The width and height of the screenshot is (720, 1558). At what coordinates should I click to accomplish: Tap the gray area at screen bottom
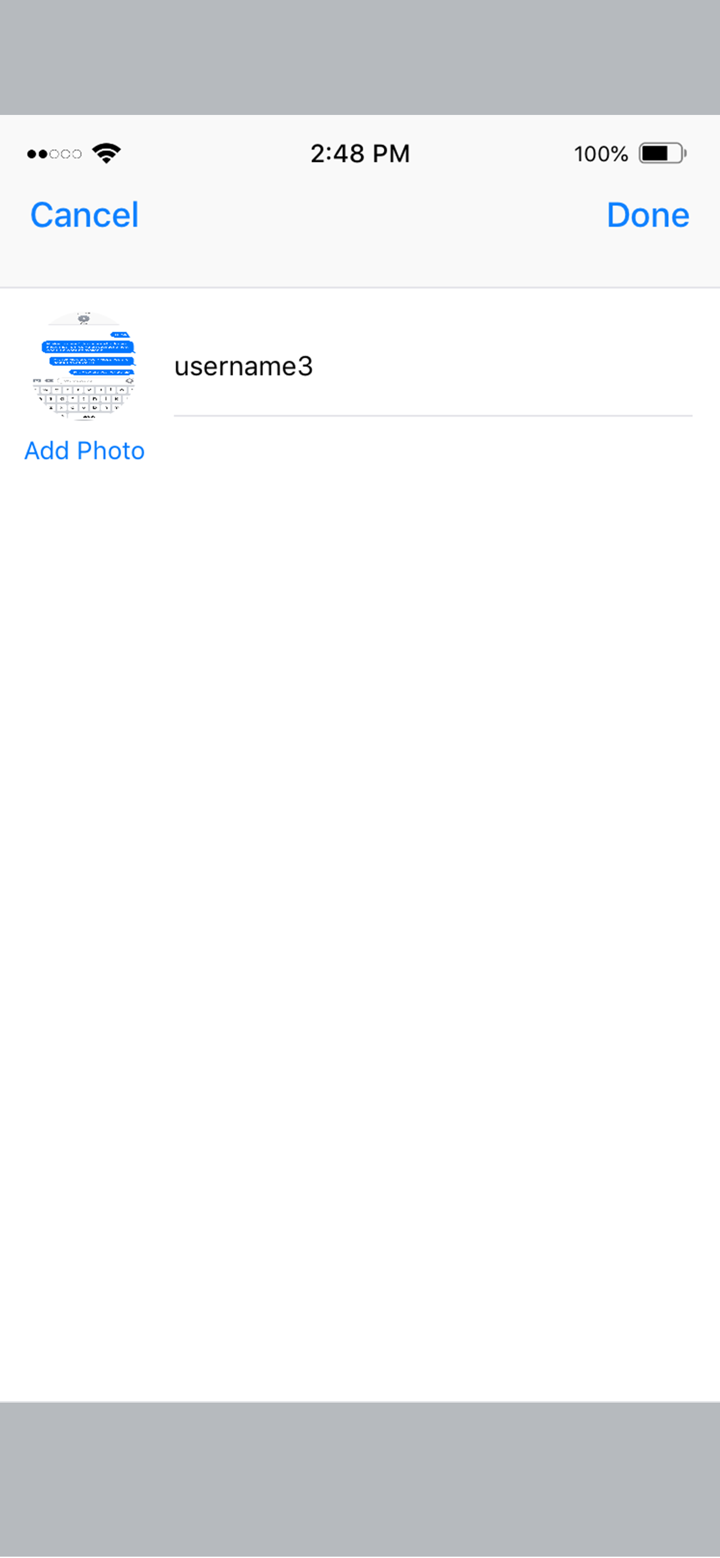(x=360, y=1480)
